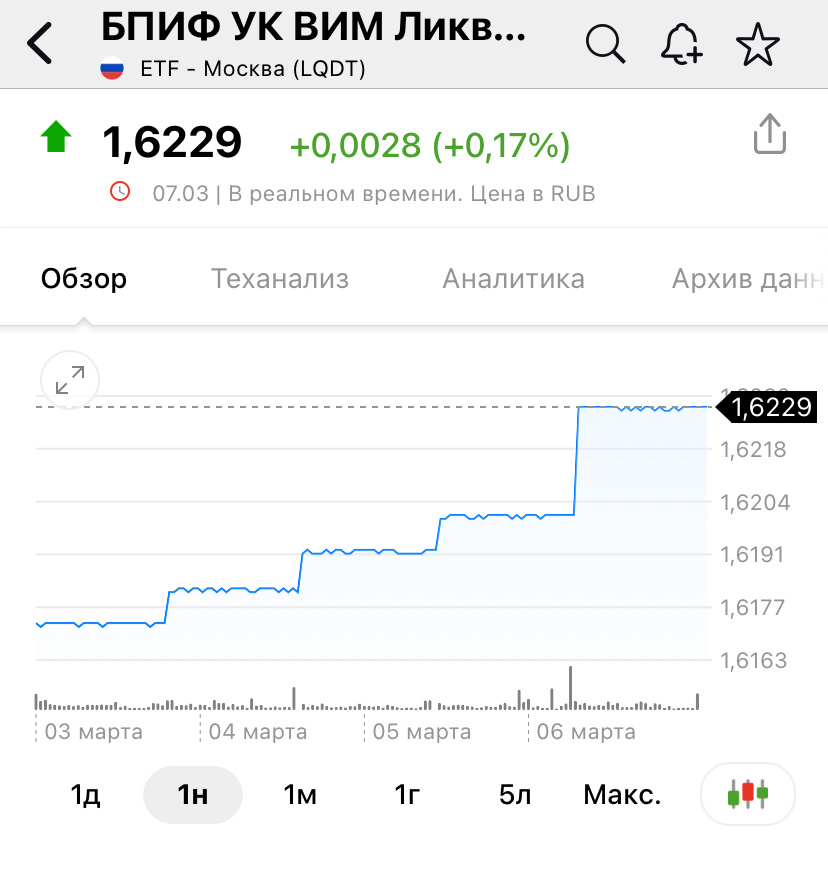Tap the share icon next to the price
This screenshot has width=828, height=888.
[769, 133]
